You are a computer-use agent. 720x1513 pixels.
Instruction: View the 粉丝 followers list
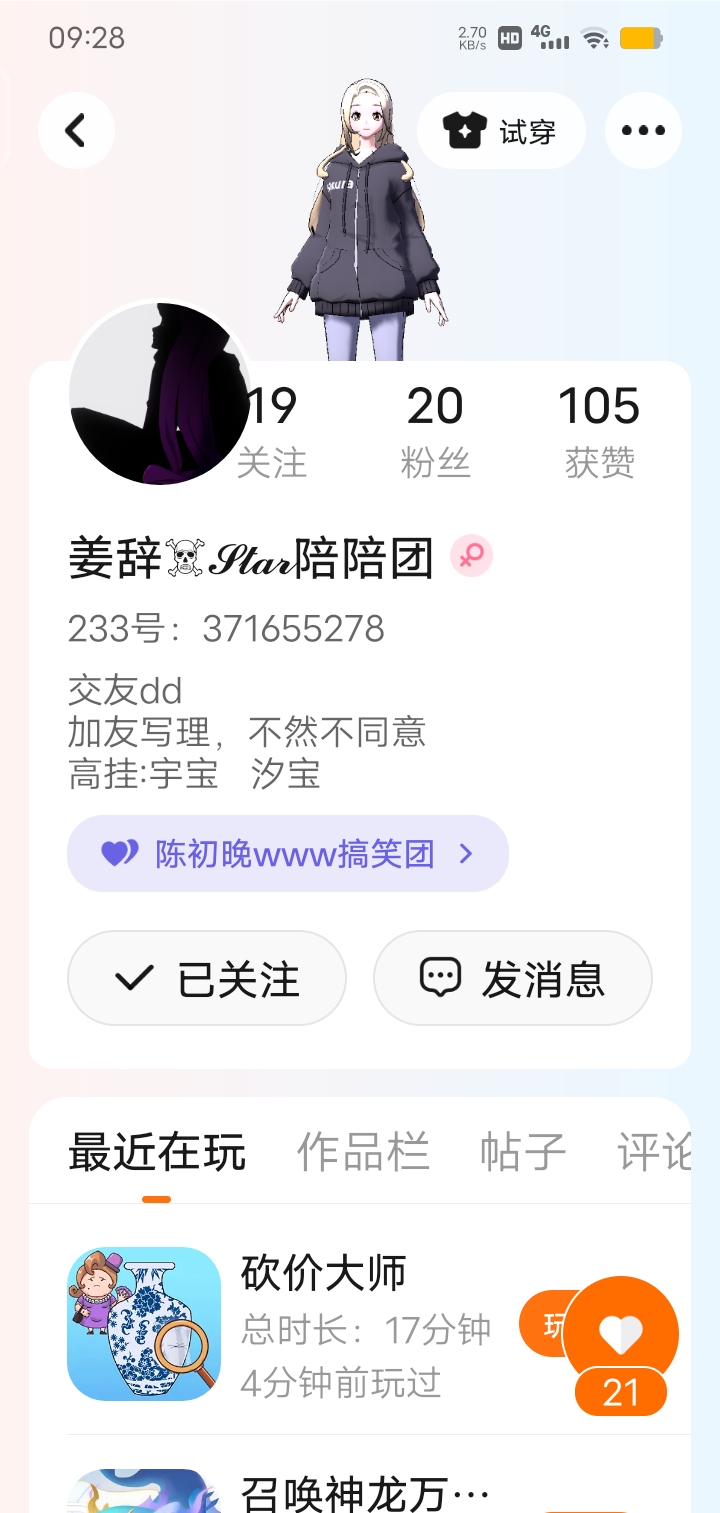[435, 430]
